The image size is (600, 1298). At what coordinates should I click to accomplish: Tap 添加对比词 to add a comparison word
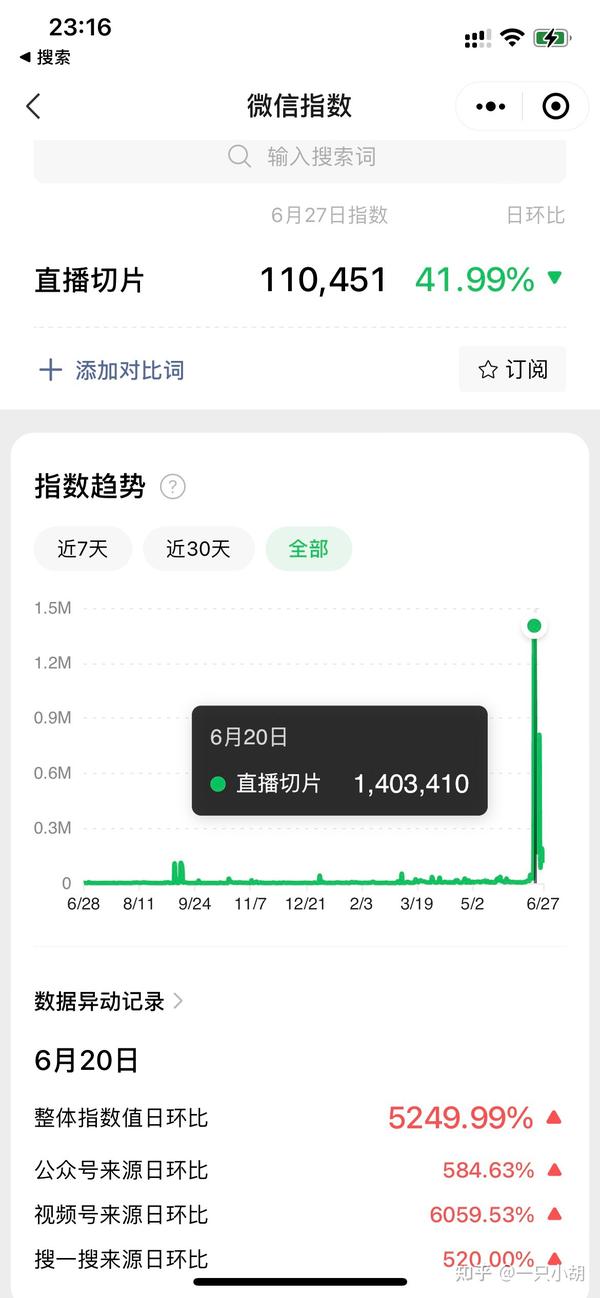tap(111, 370)
